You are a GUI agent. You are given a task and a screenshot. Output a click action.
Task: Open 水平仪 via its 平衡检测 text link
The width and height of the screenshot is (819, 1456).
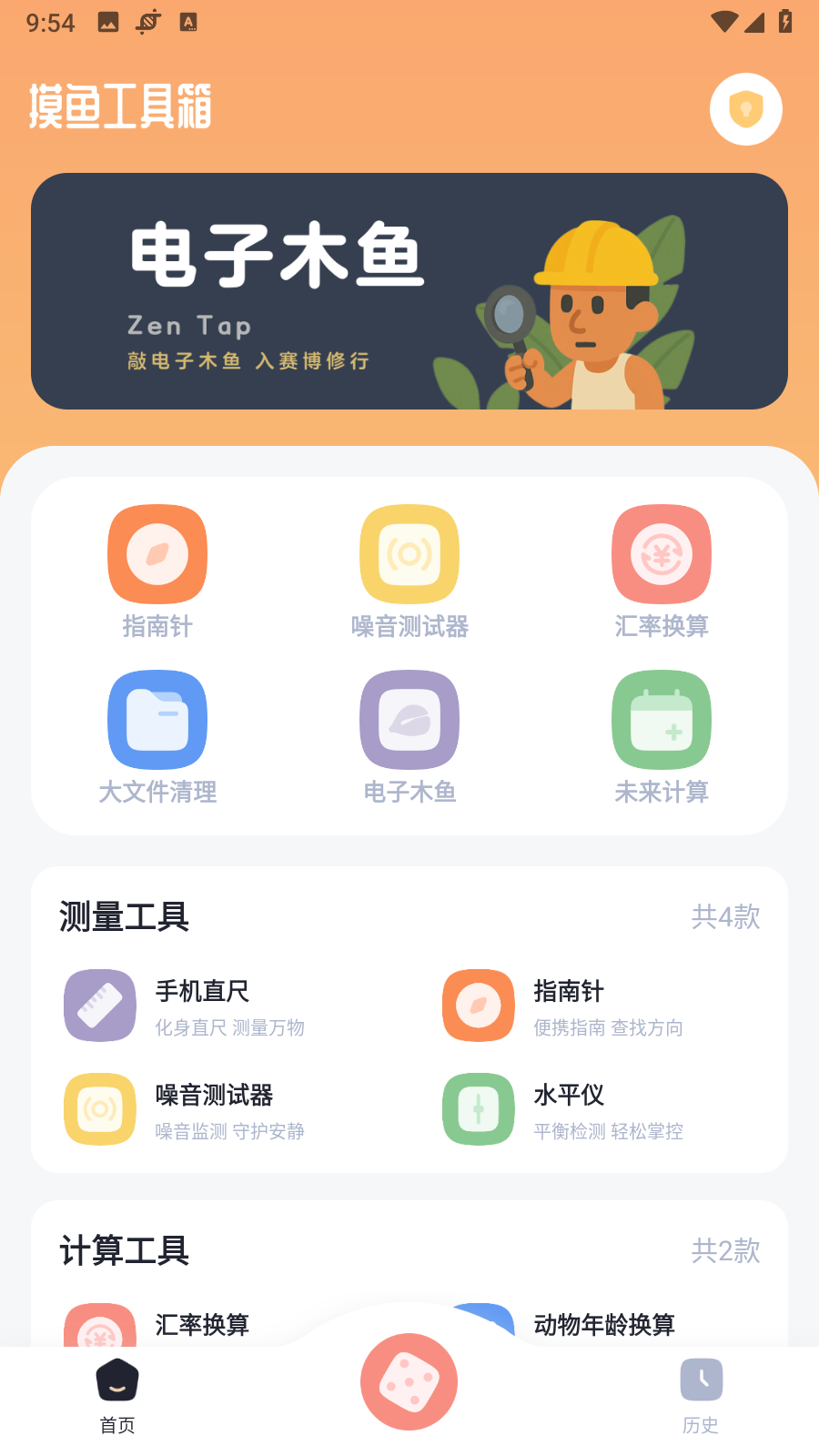click(610, 1132)
